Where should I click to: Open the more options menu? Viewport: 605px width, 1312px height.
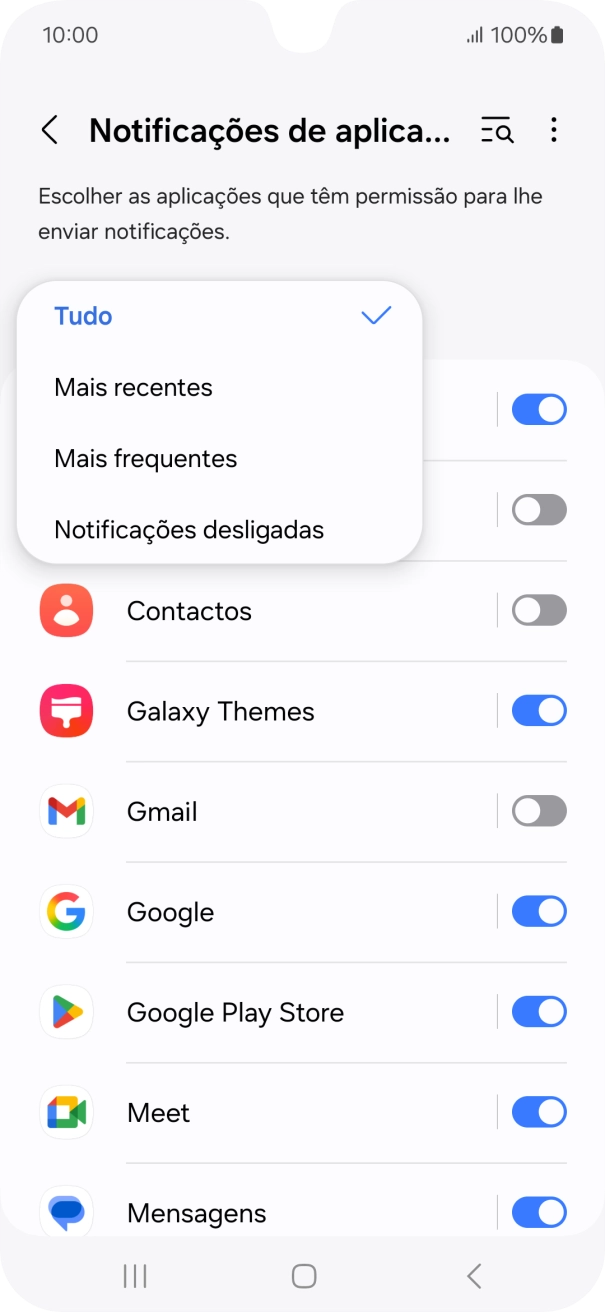point(554,131)
